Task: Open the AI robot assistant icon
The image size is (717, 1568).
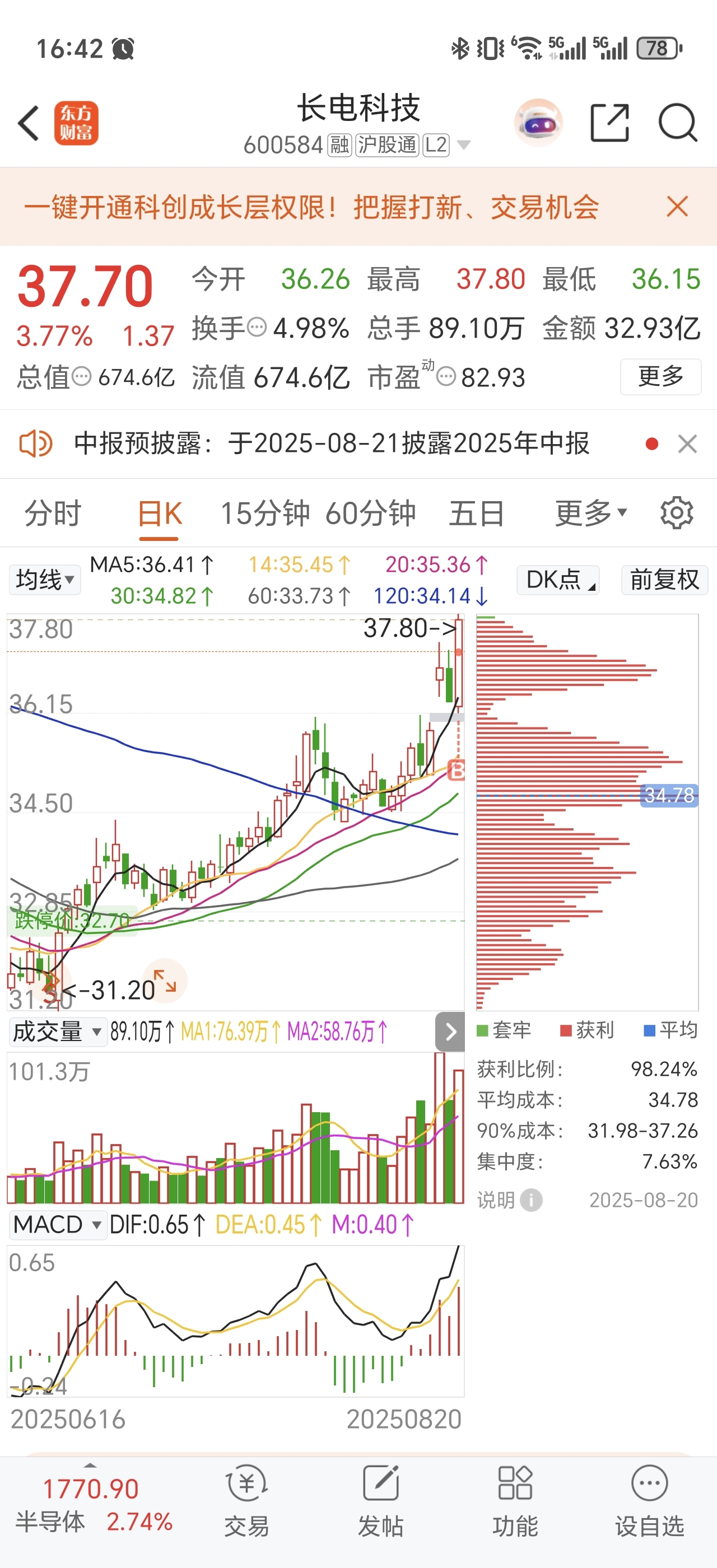Action: [538, 123]
